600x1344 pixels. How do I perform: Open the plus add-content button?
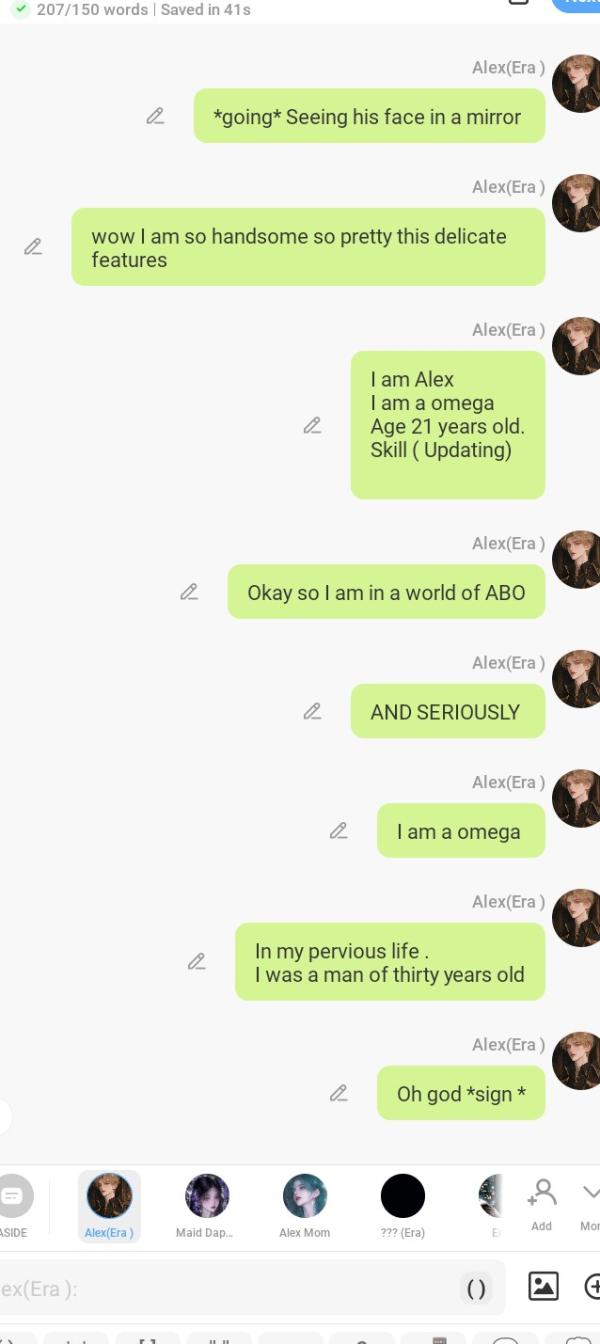[x=592, y=1286]
